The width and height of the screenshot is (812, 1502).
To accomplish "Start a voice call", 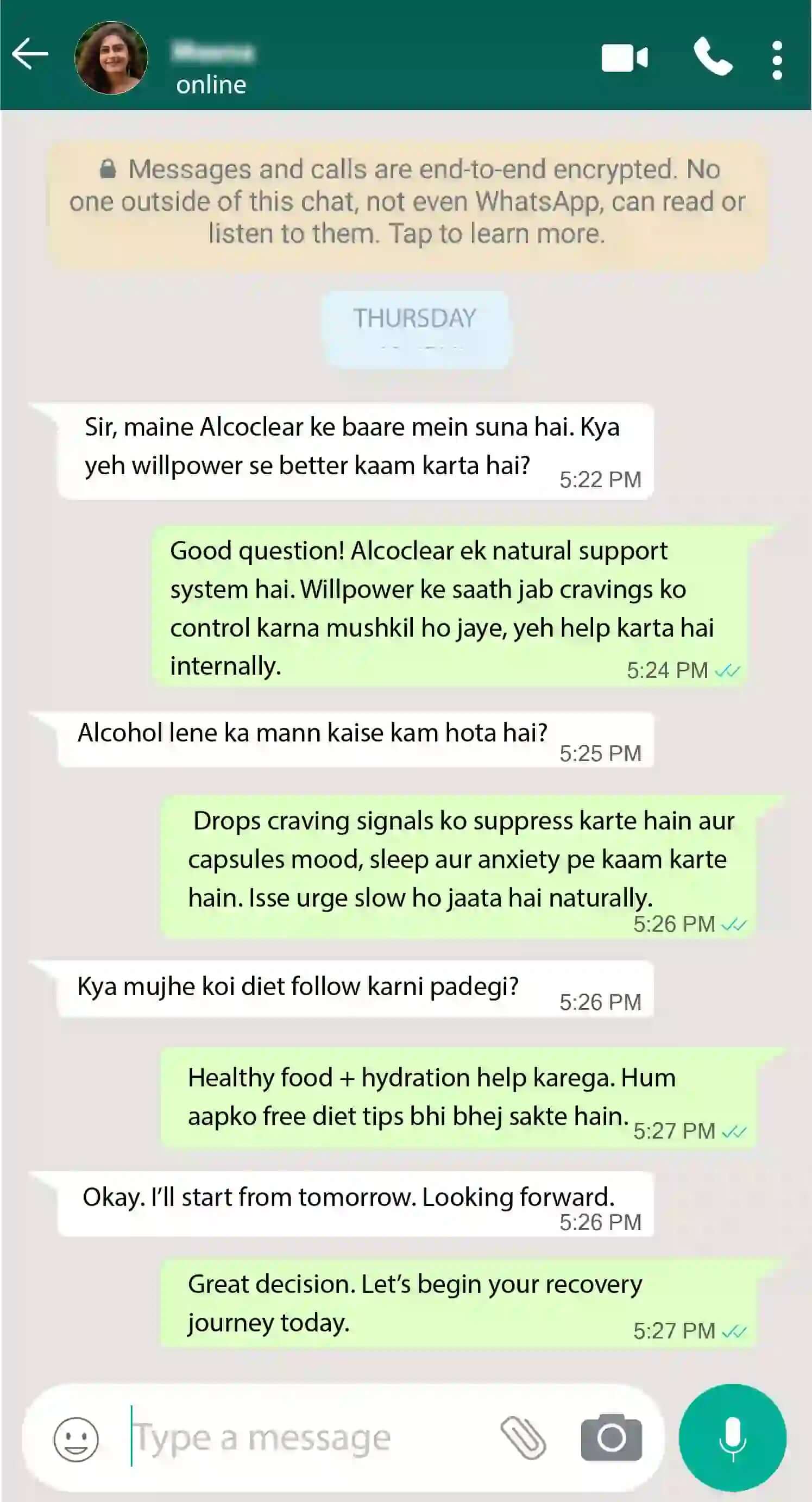I will (712, 56).
